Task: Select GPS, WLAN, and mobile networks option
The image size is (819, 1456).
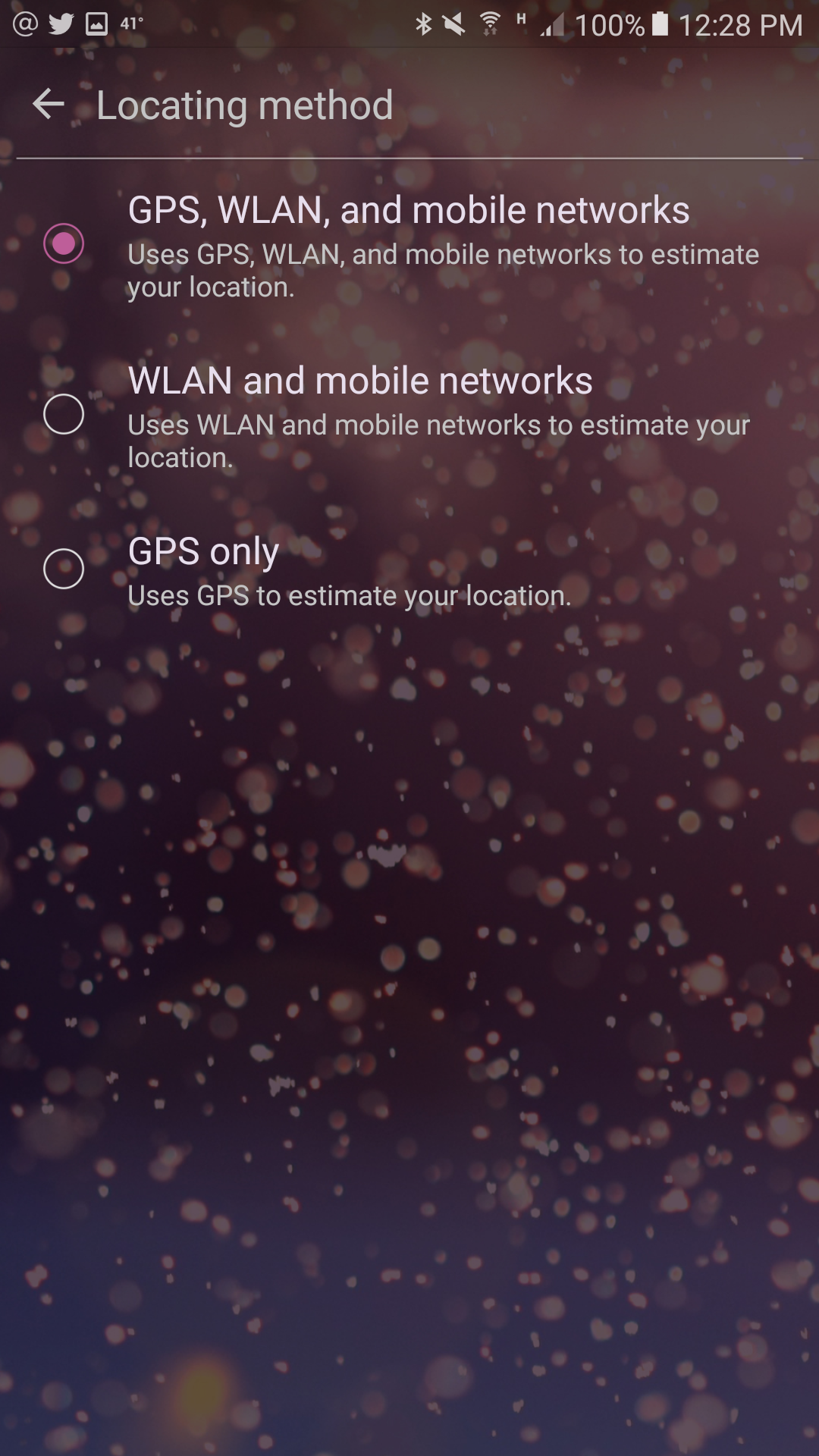Action: pos(409,244)
